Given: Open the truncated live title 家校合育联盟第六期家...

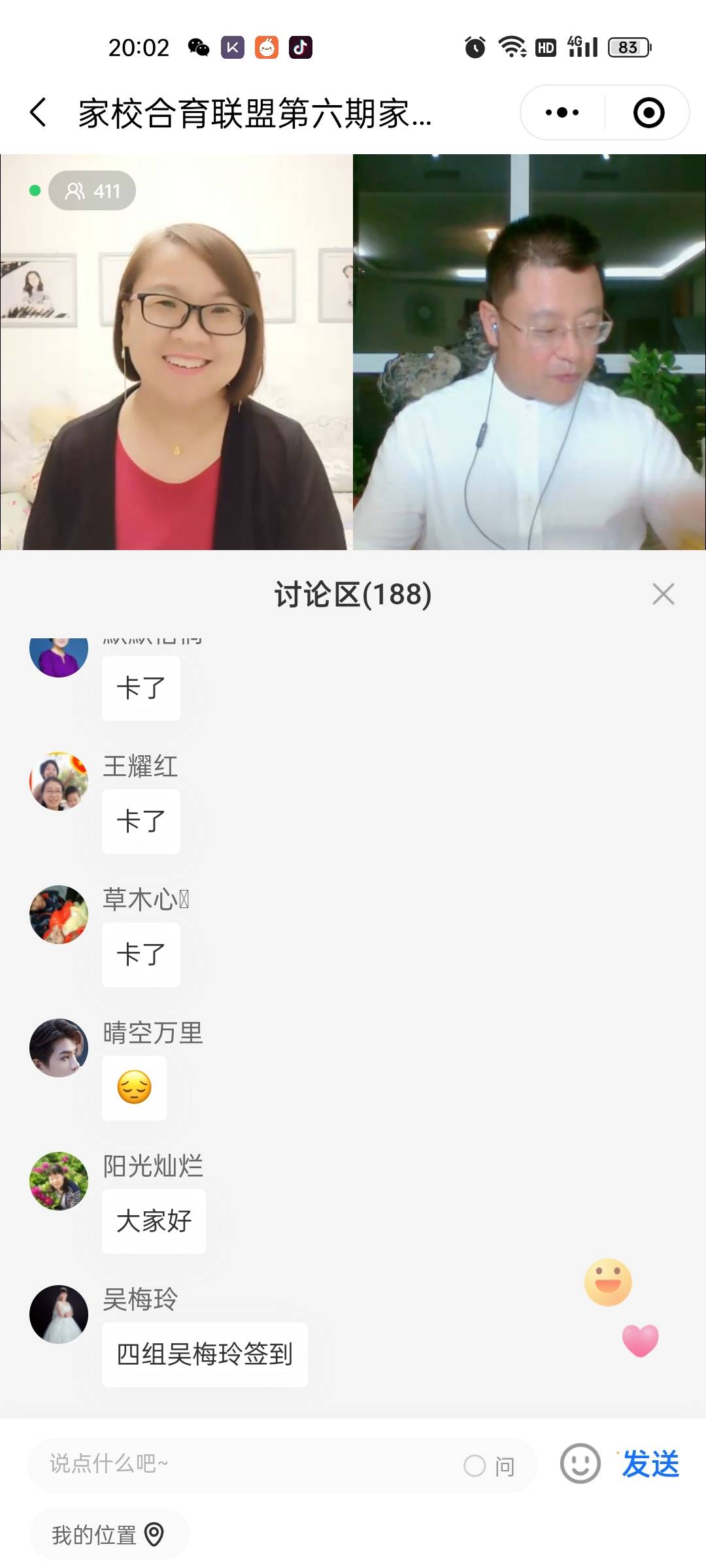Looking at the screenshot, I should (255, 112).
